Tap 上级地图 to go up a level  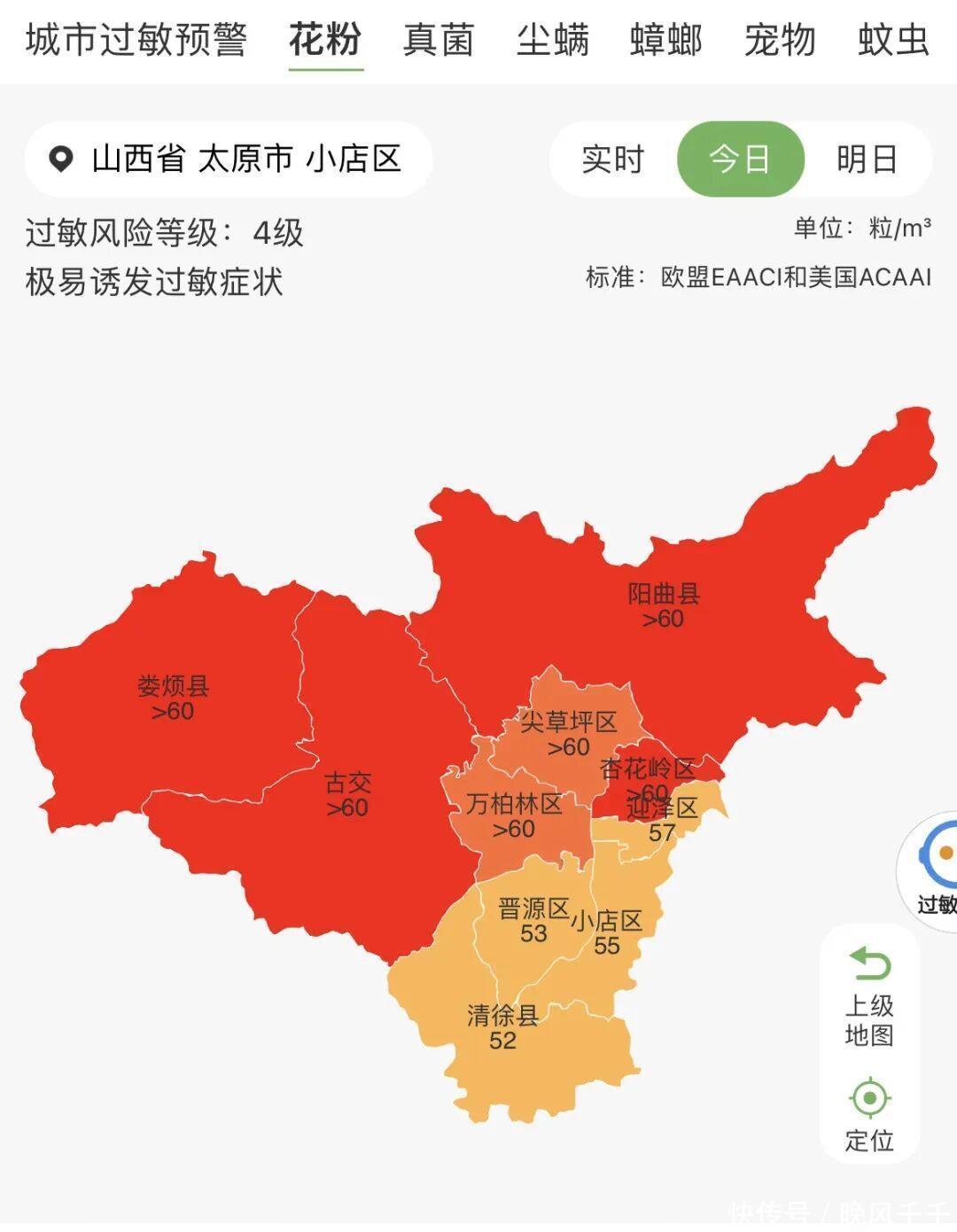(x=869, y=997)
